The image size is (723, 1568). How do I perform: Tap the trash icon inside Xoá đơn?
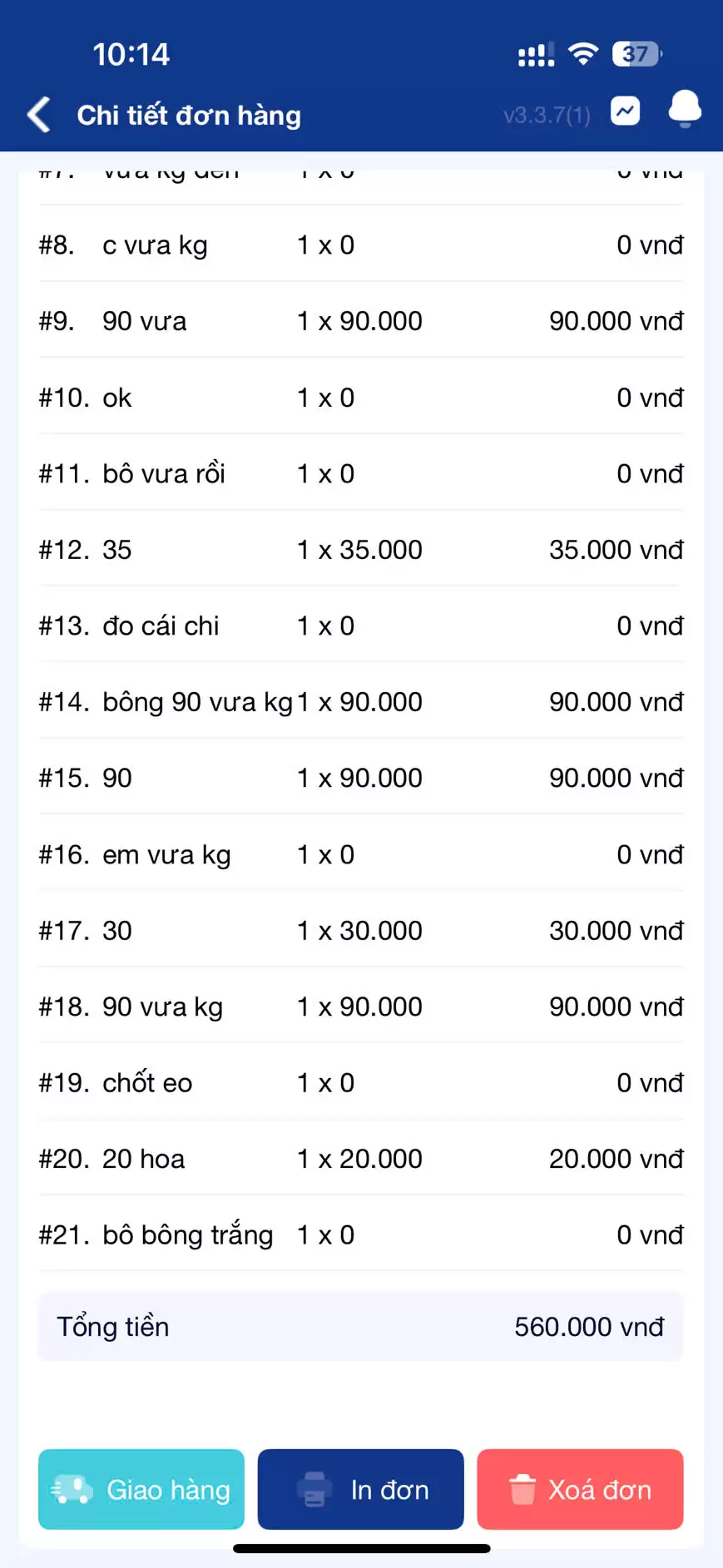[523, 1488]
